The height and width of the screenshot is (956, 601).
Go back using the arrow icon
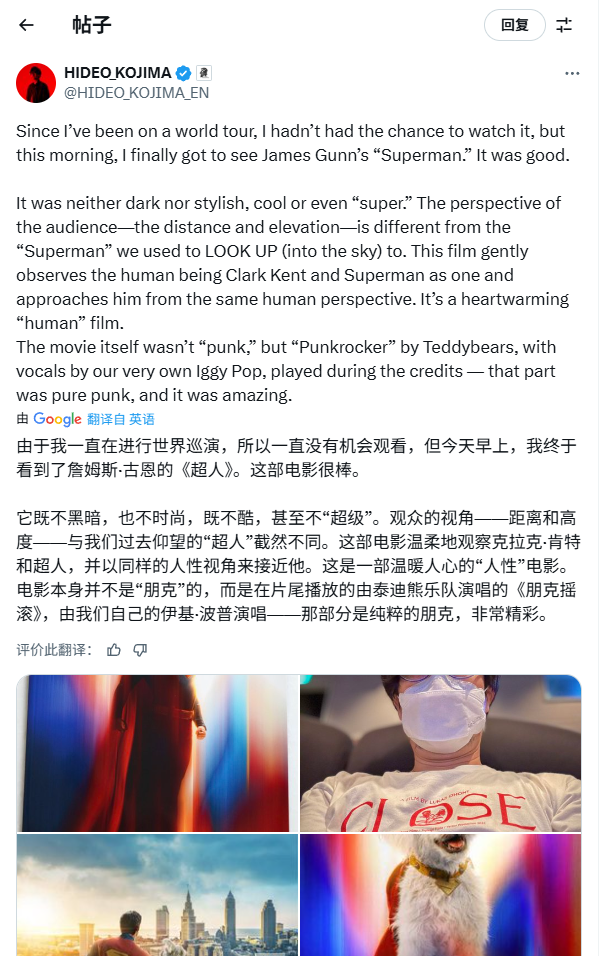(26, 25)
